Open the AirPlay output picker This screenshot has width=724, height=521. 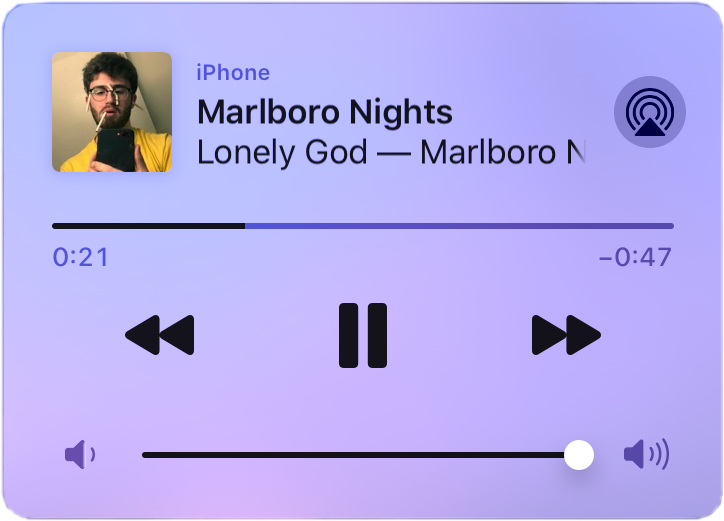pyautogui.click(x=650, y=112)
